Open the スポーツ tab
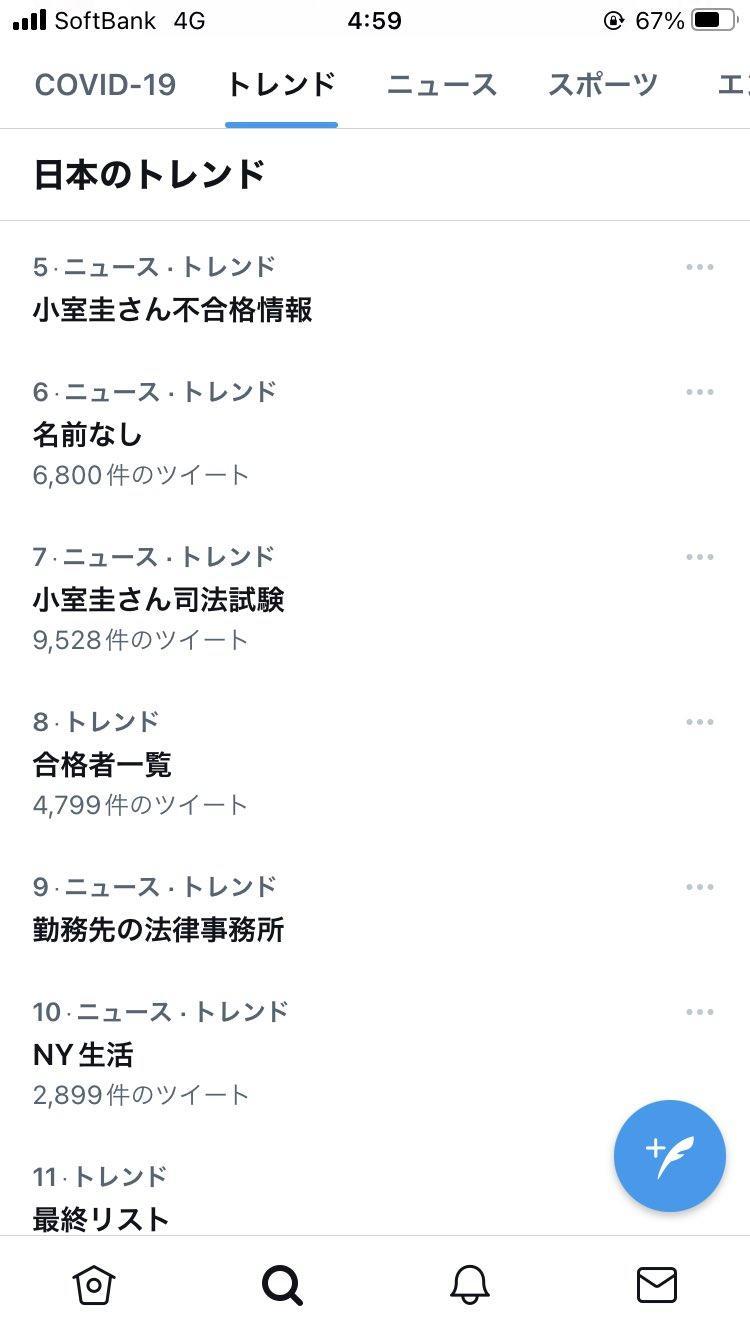The image size is (750, 1334). 602,85
